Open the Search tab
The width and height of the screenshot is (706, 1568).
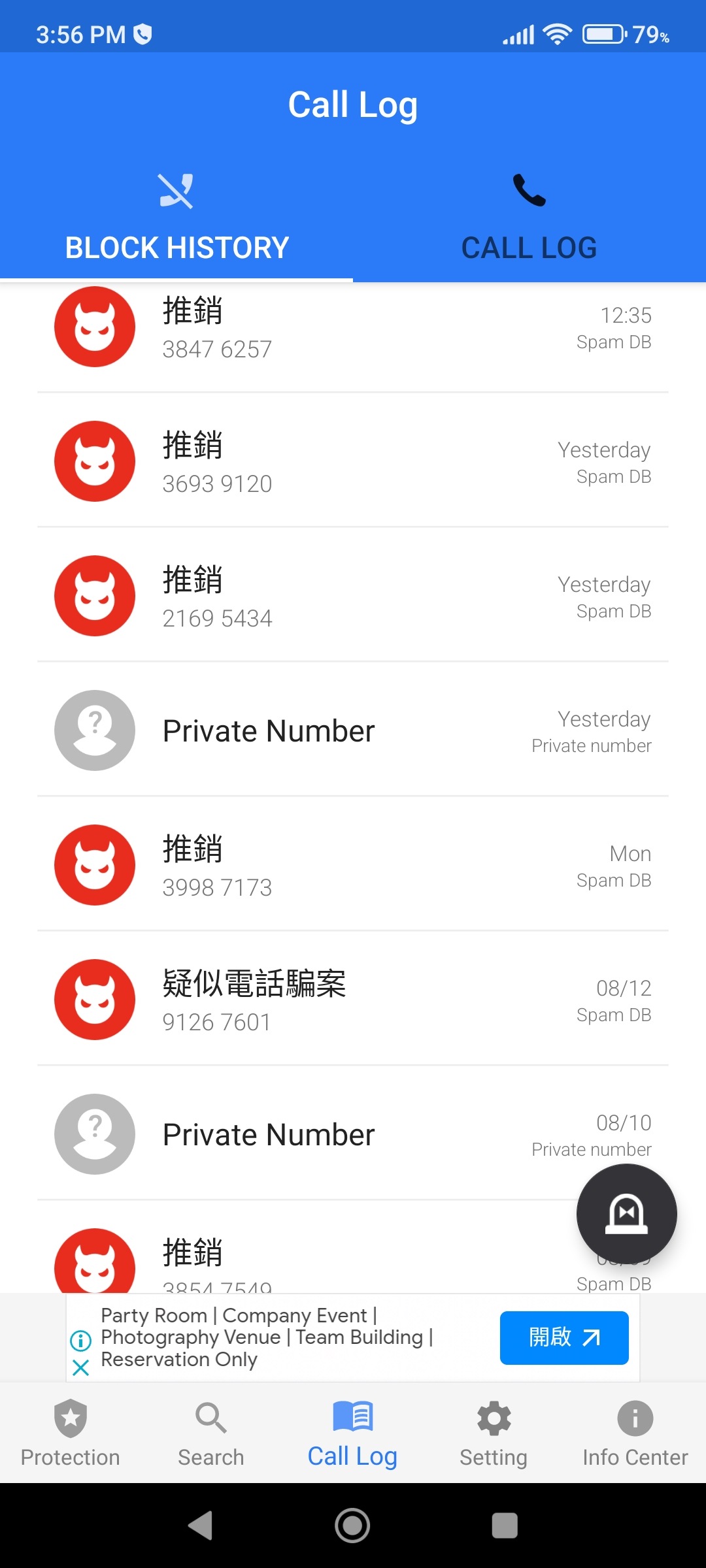[211, 1433]
